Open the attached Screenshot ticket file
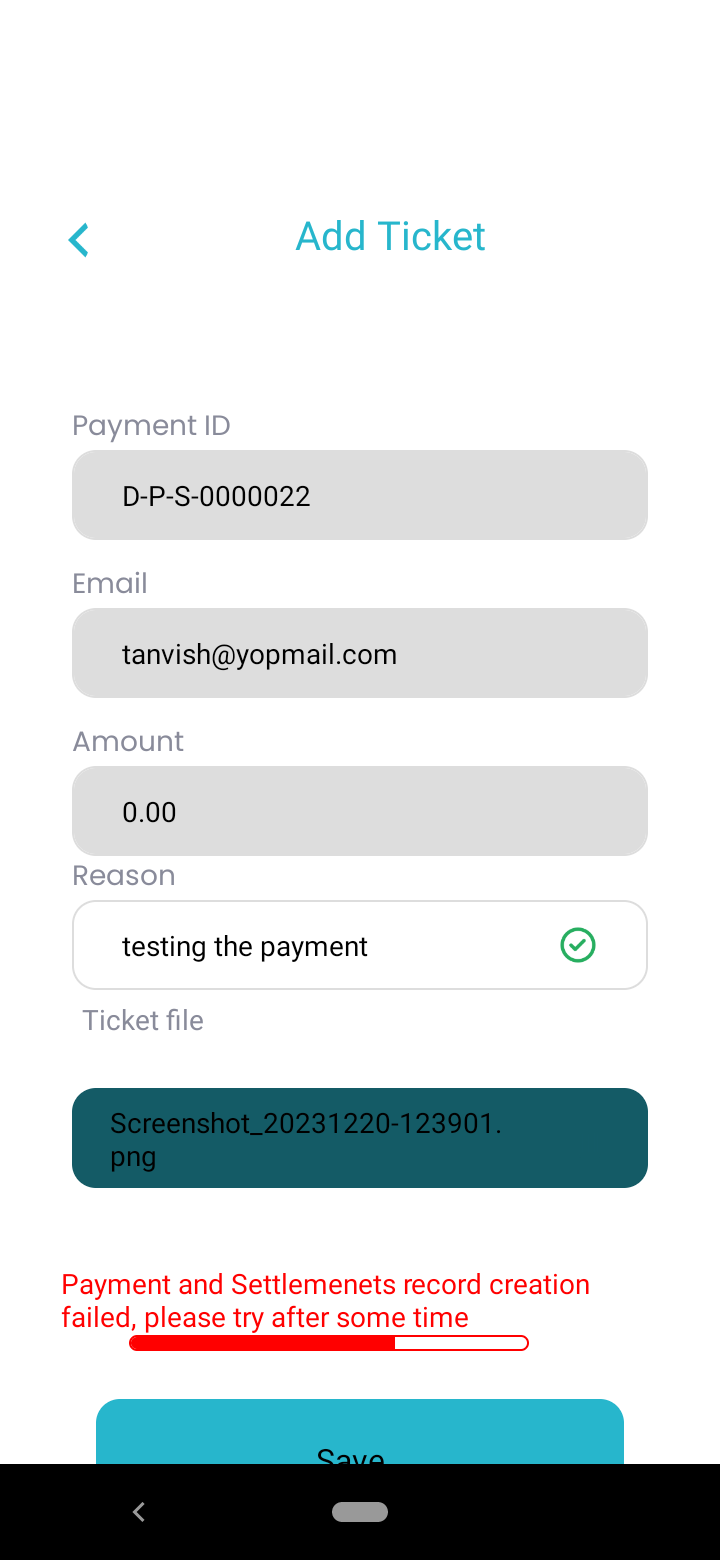The height and width of the screenshot is (1560, 720). (360, 1138)
